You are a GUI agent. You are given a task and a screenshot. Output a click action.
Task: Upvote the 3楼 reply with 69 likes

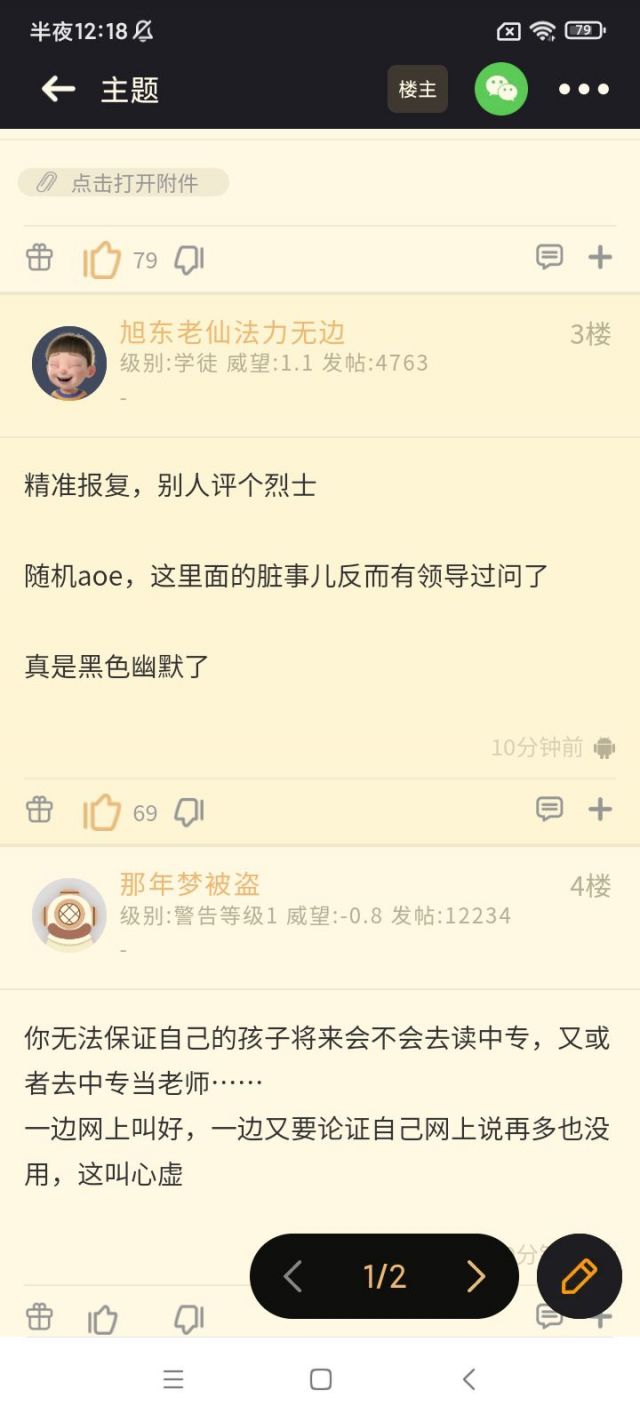pyautogui.click(x=102, y=812)
